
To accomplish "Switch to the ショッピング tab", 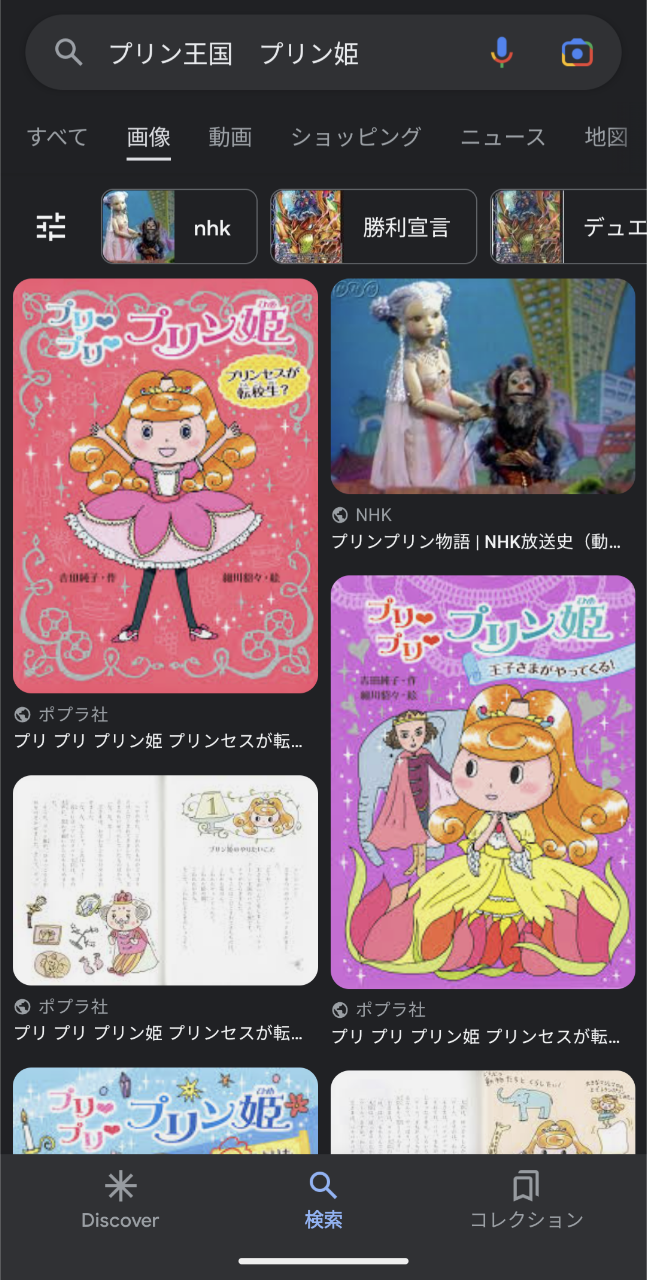I will coord(356,137).
